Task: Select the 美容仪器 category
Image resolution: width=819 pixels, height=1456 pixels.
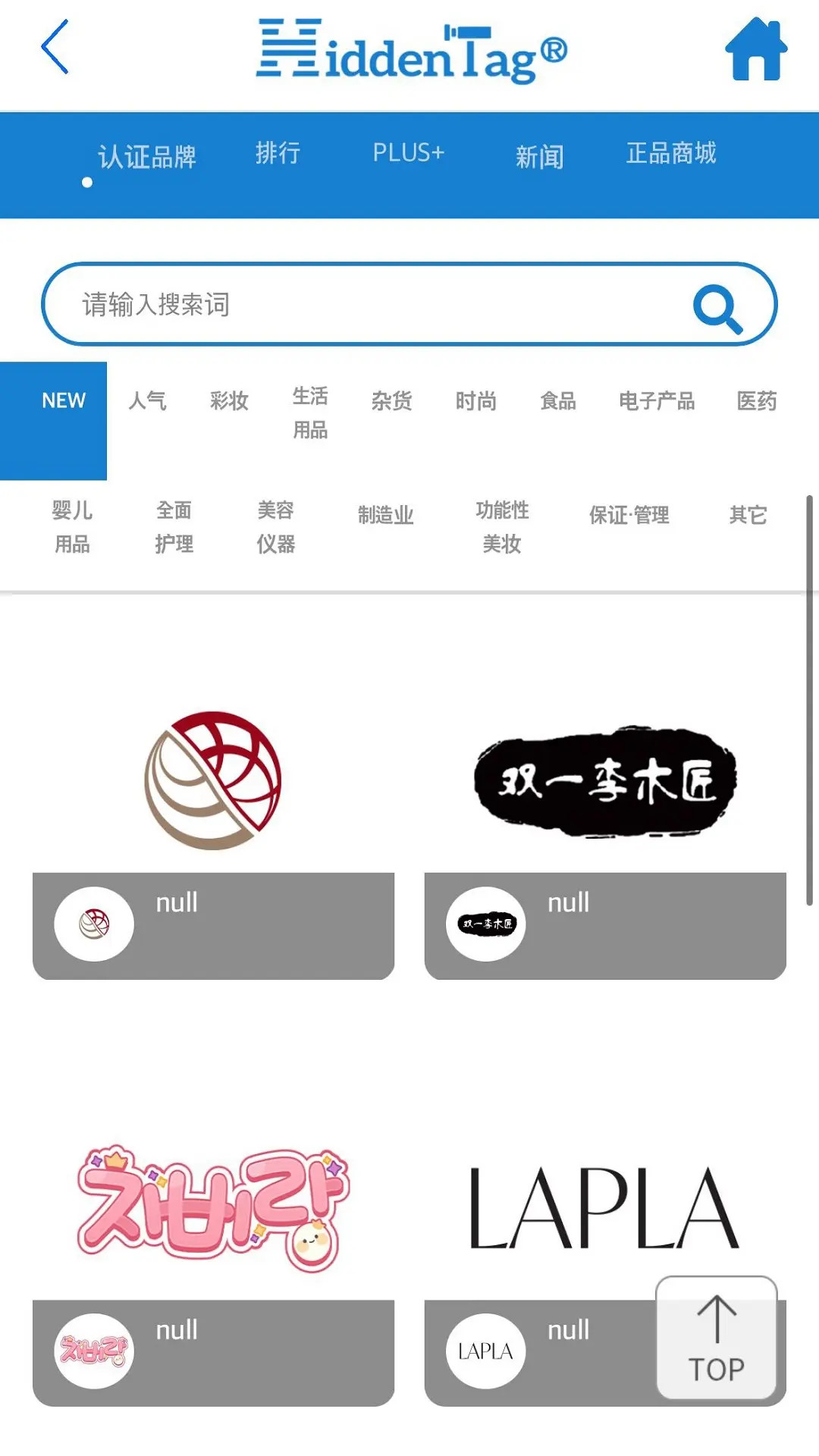Action: point(275,526)
